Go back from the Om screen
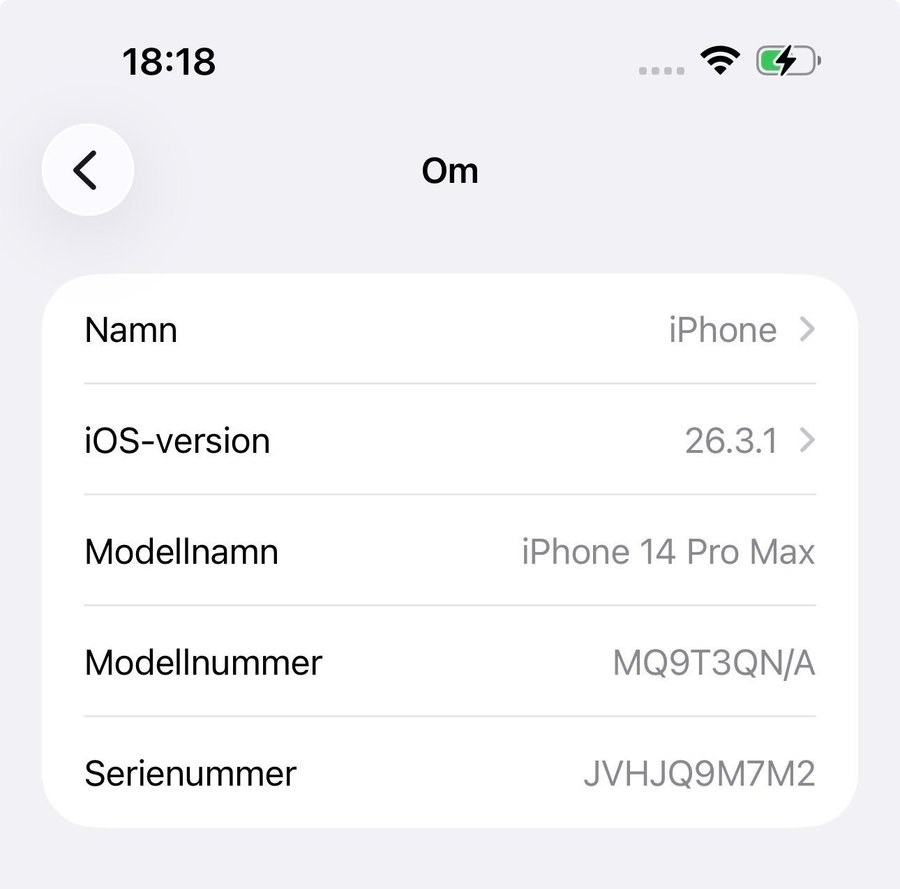 point(87,170)
